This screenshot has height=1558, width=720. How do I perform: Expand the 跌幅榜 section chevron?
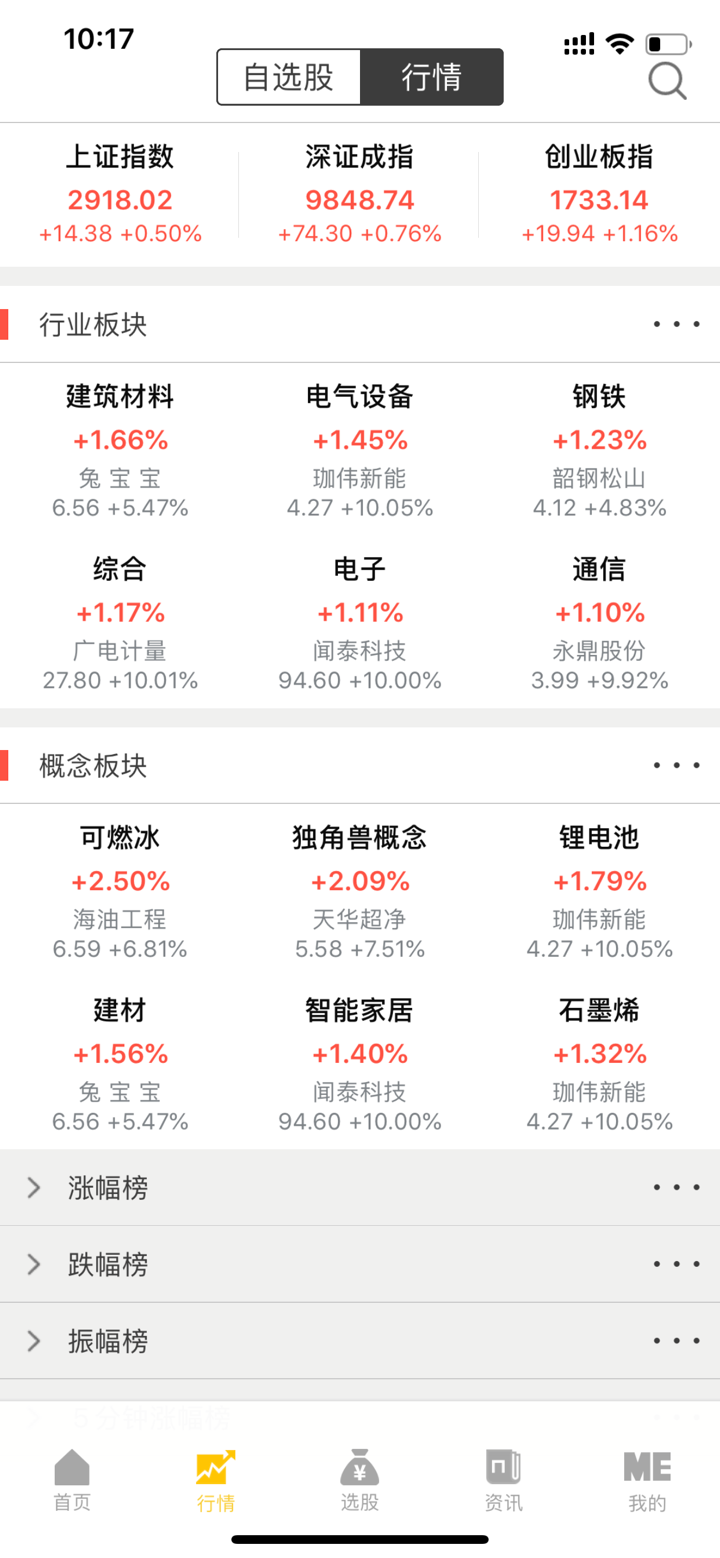[33, 1263]
